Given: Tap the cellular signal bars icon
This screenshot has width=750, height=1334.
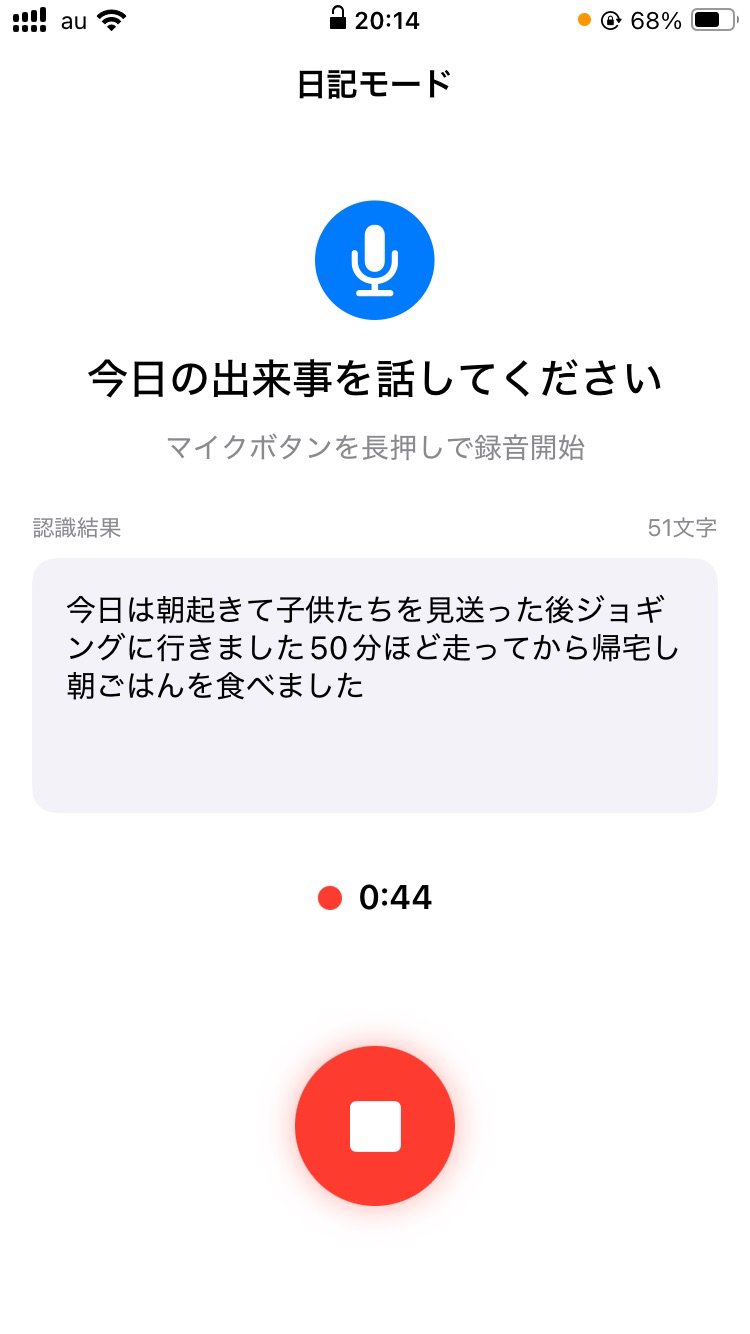Looking at the screenshot, I should pyautogui.click(x=31, y=19).
